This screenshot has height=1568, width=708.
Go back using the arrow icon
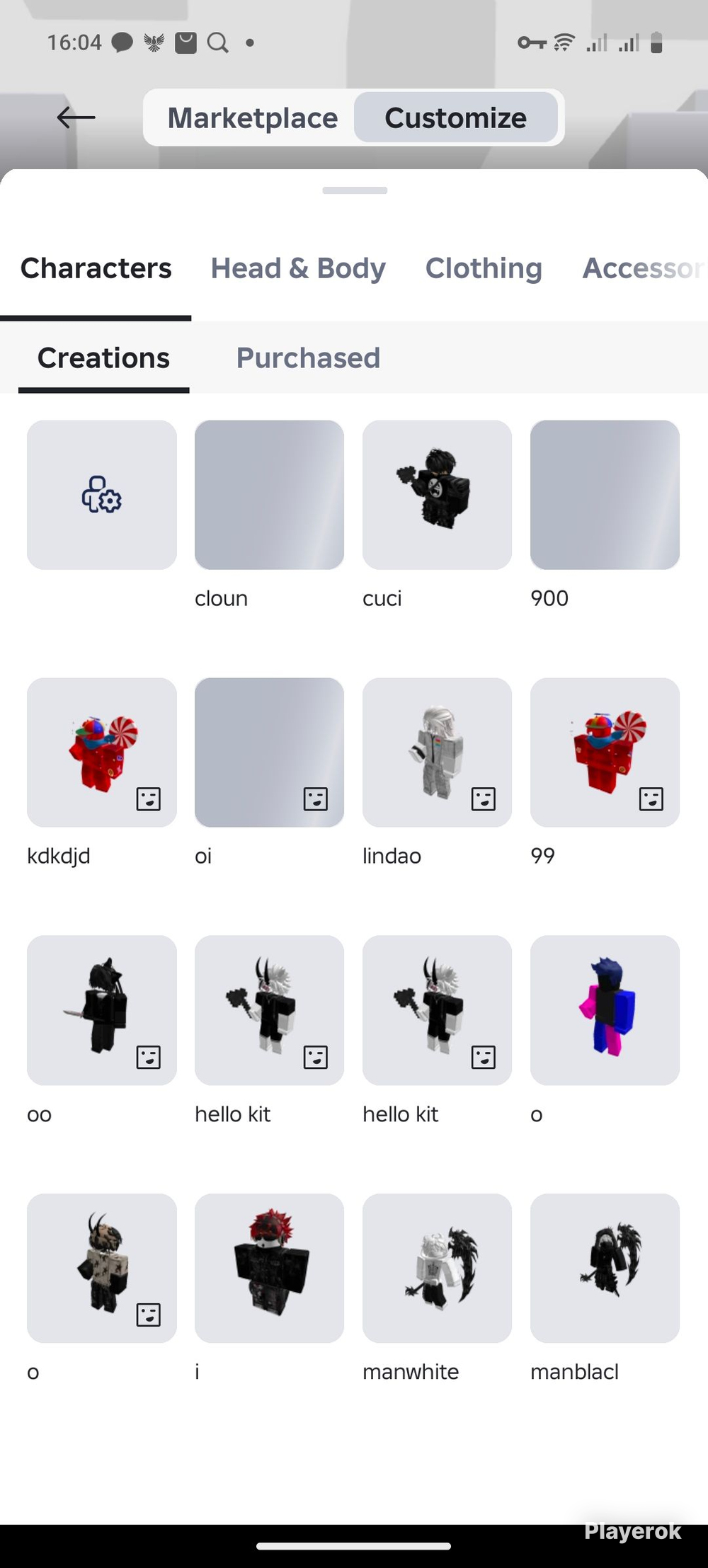click(x=76, y=117)
